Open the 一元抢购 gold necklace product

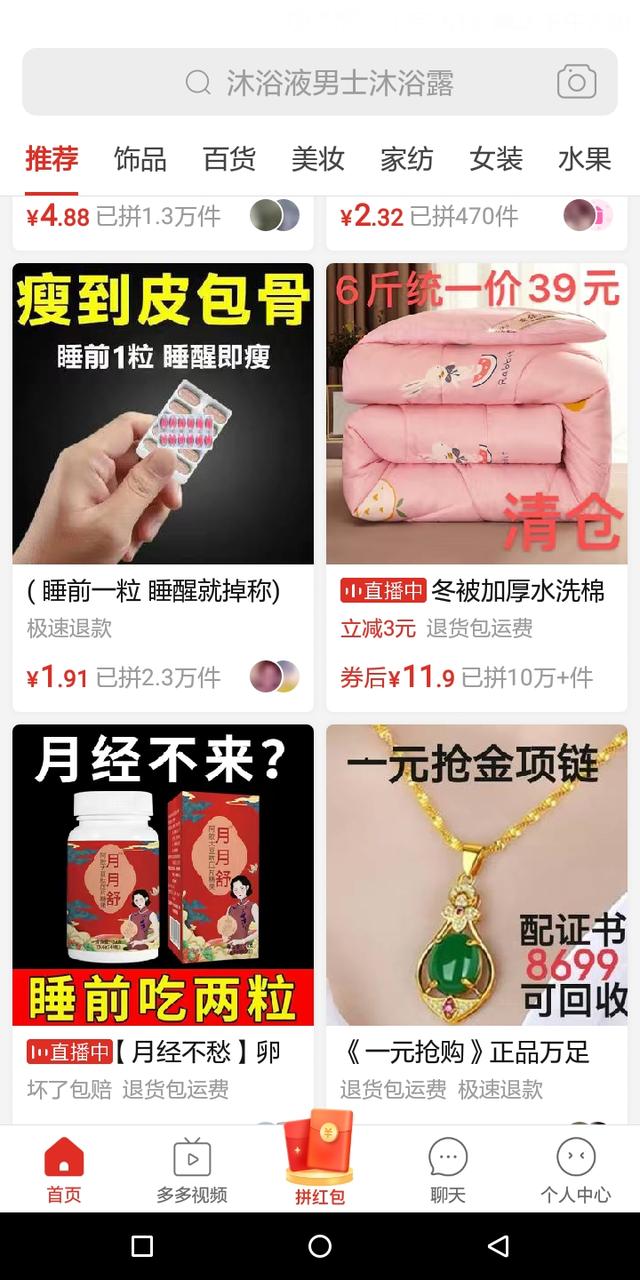pyautogui.click(x=477, y=924)
